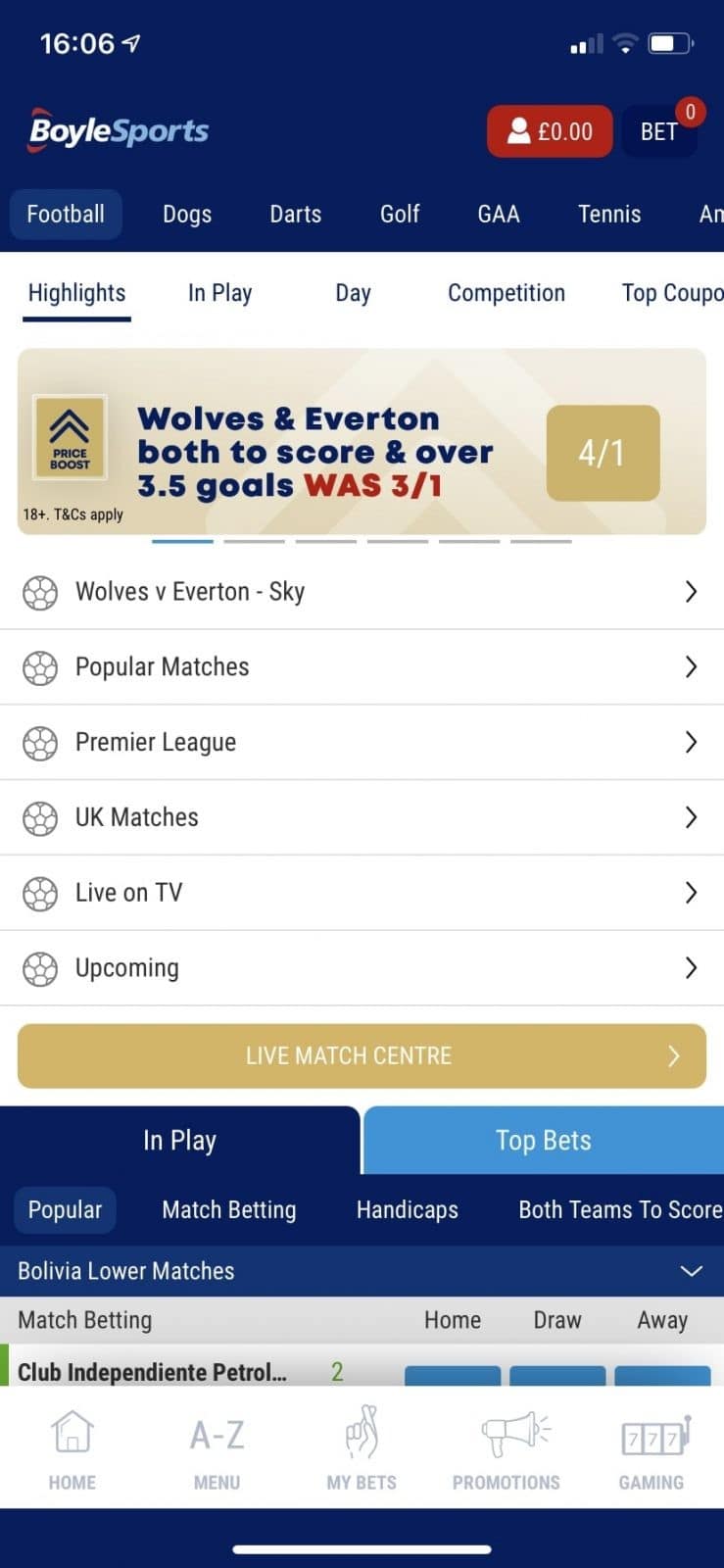
Task: Open the Premier League row
Action: 362,743
